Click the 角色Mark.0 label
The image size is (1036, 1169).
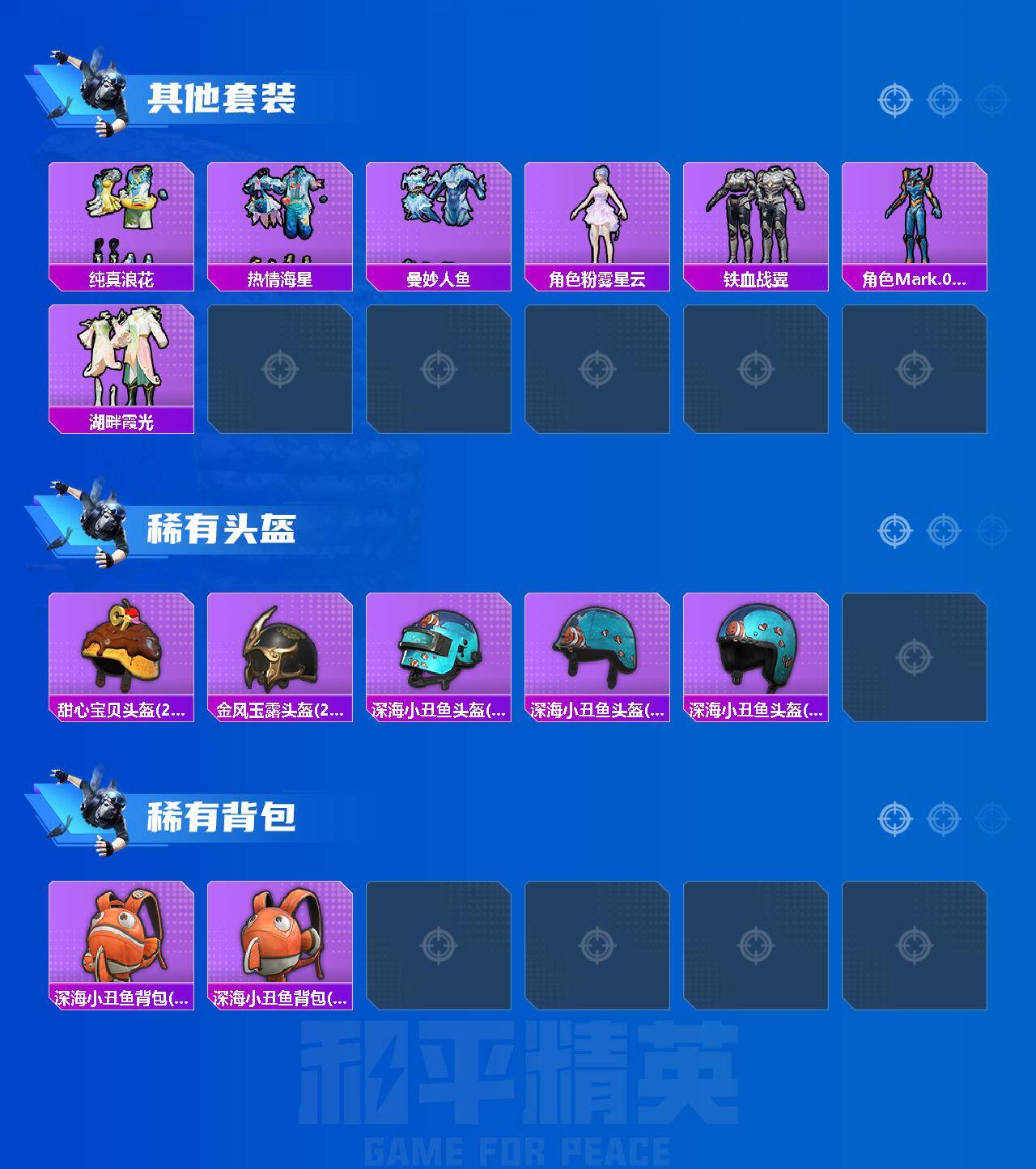917,279
